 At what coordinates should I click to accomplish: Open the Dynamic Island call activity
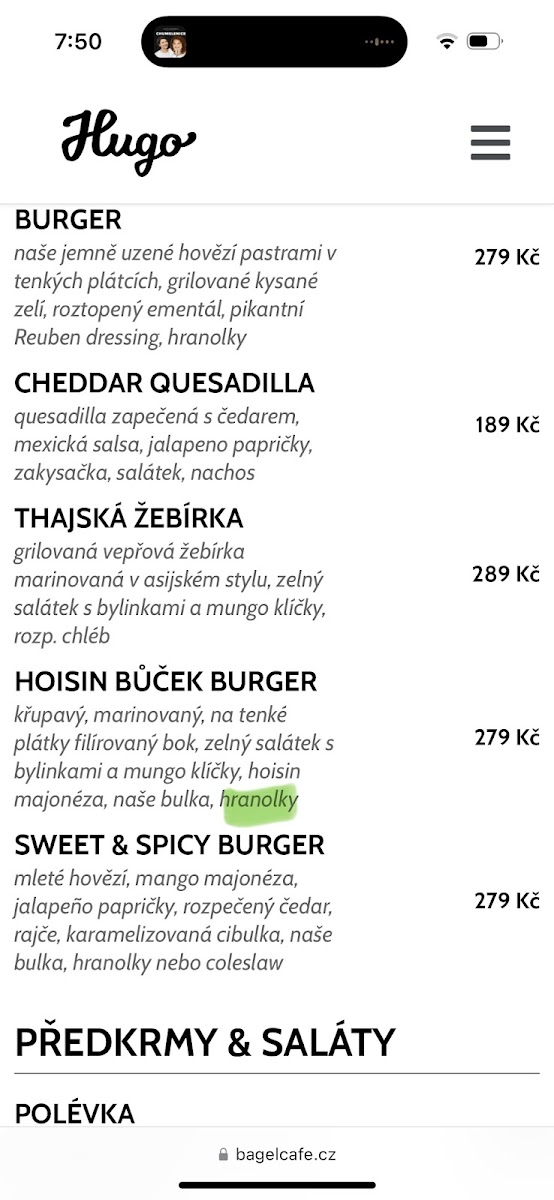coord(274,42)
